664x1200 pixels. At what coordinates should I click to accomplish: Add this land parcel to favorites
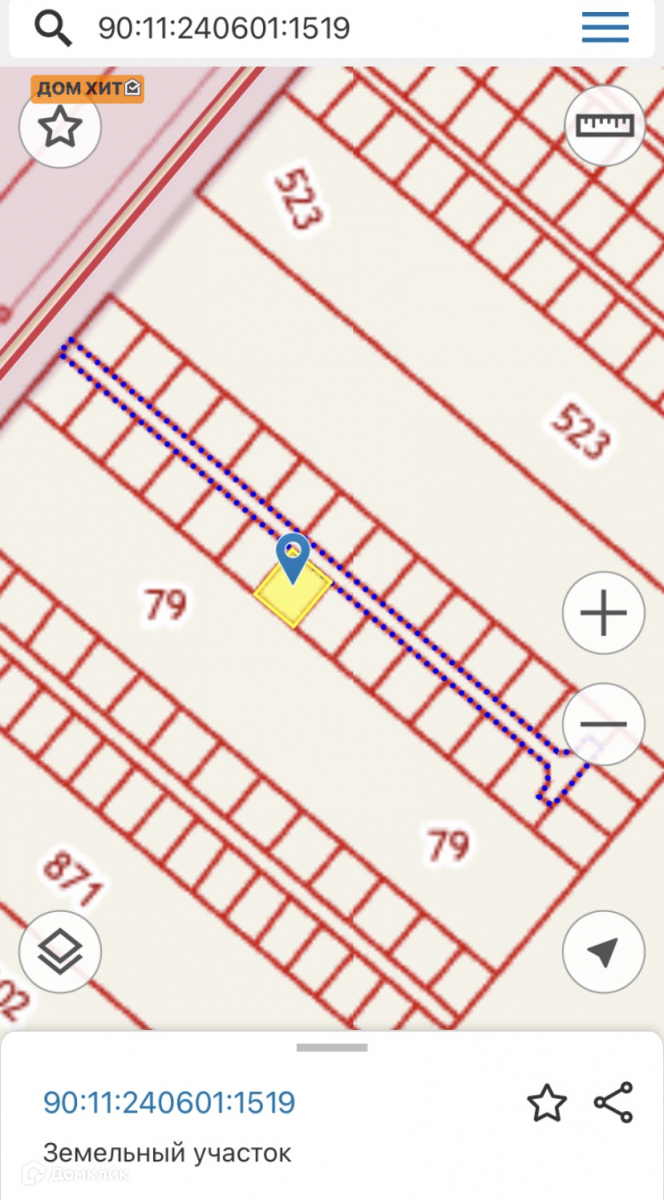[x=546, y=1103]
